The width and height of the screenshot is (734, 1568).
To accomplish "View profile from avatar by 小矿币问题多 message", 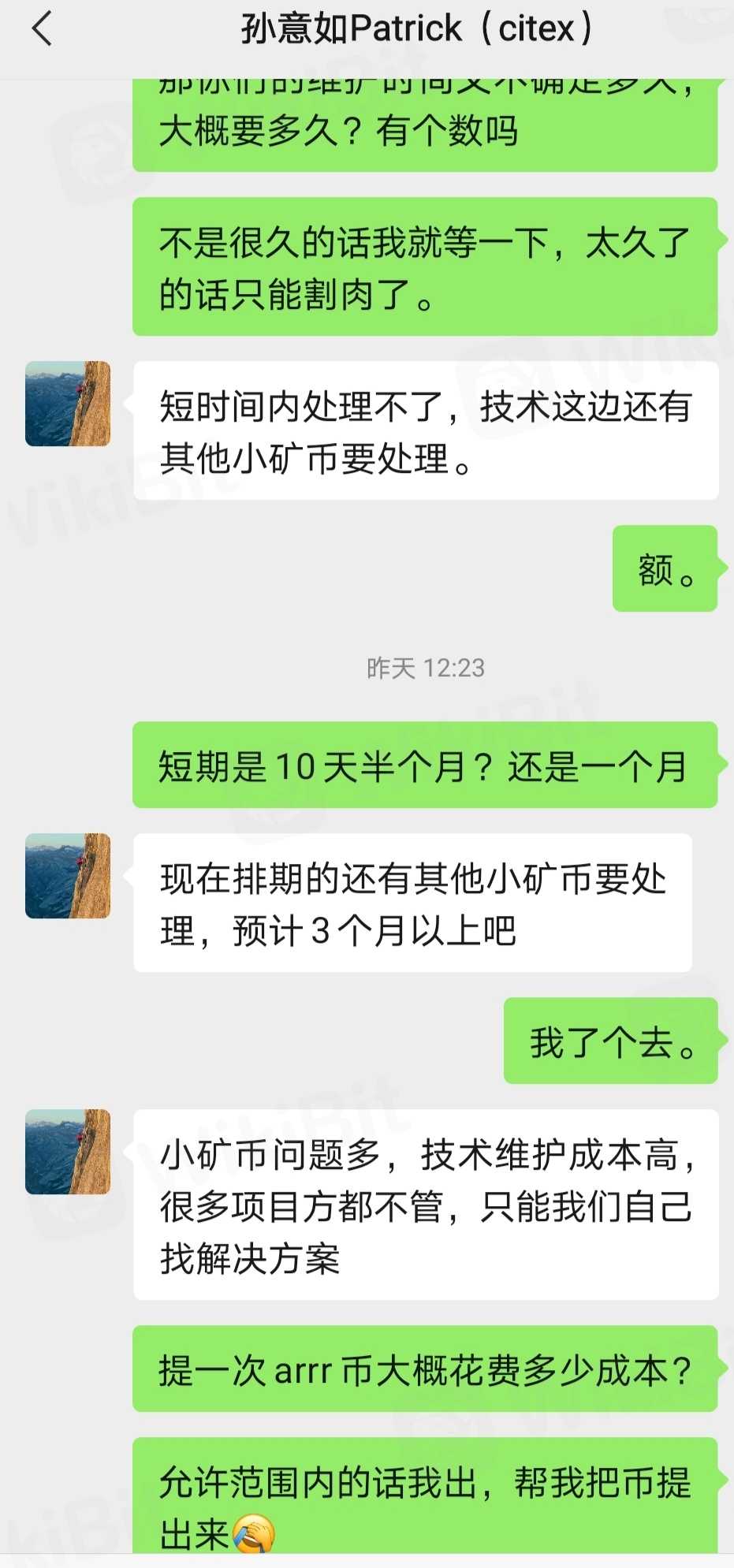I will tap(68, 1152).
